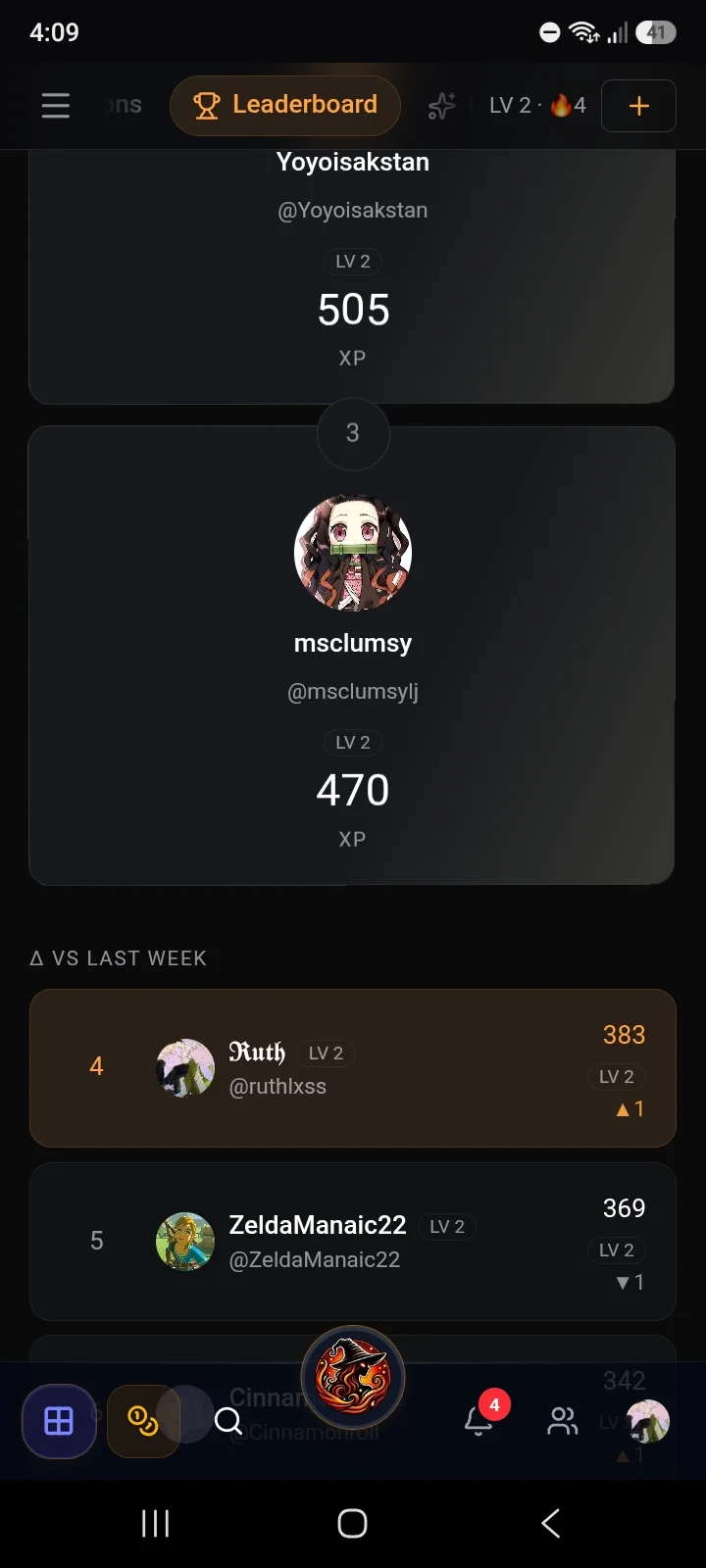Tap the center wizard hat button
The height and width of the screenshot is (1568, 706).
click(x=353, y=1376)
